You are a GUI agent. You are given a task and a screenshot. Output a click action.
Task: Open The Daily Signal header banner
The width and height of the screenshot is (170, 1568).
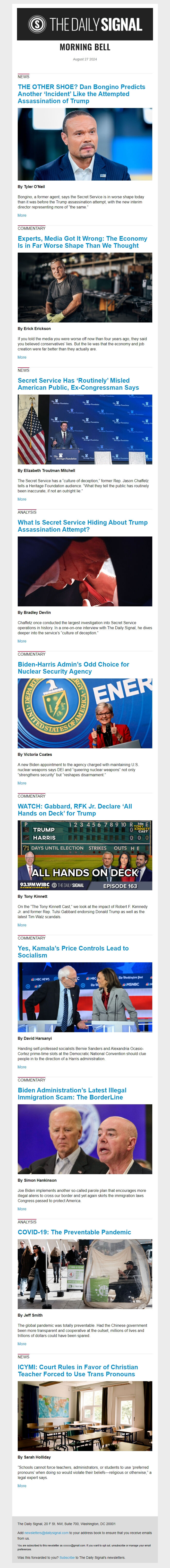click(85, 24)
